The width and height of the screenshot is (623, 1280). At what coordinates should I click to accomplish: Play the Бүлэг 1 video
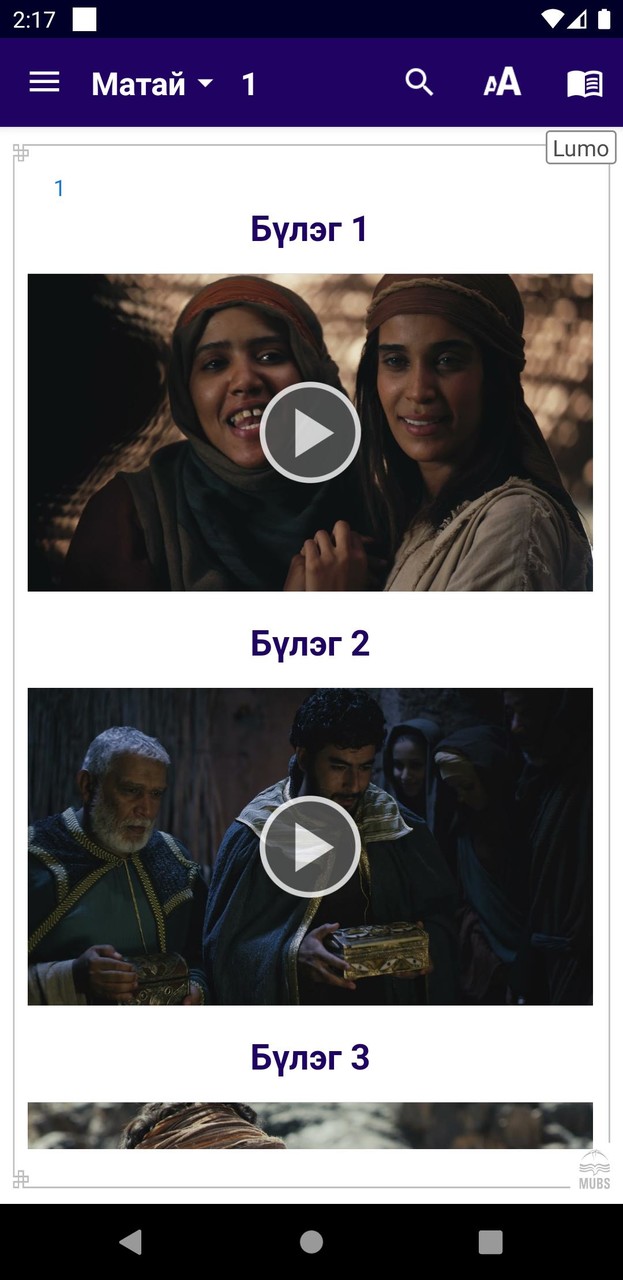coord(310,432)
